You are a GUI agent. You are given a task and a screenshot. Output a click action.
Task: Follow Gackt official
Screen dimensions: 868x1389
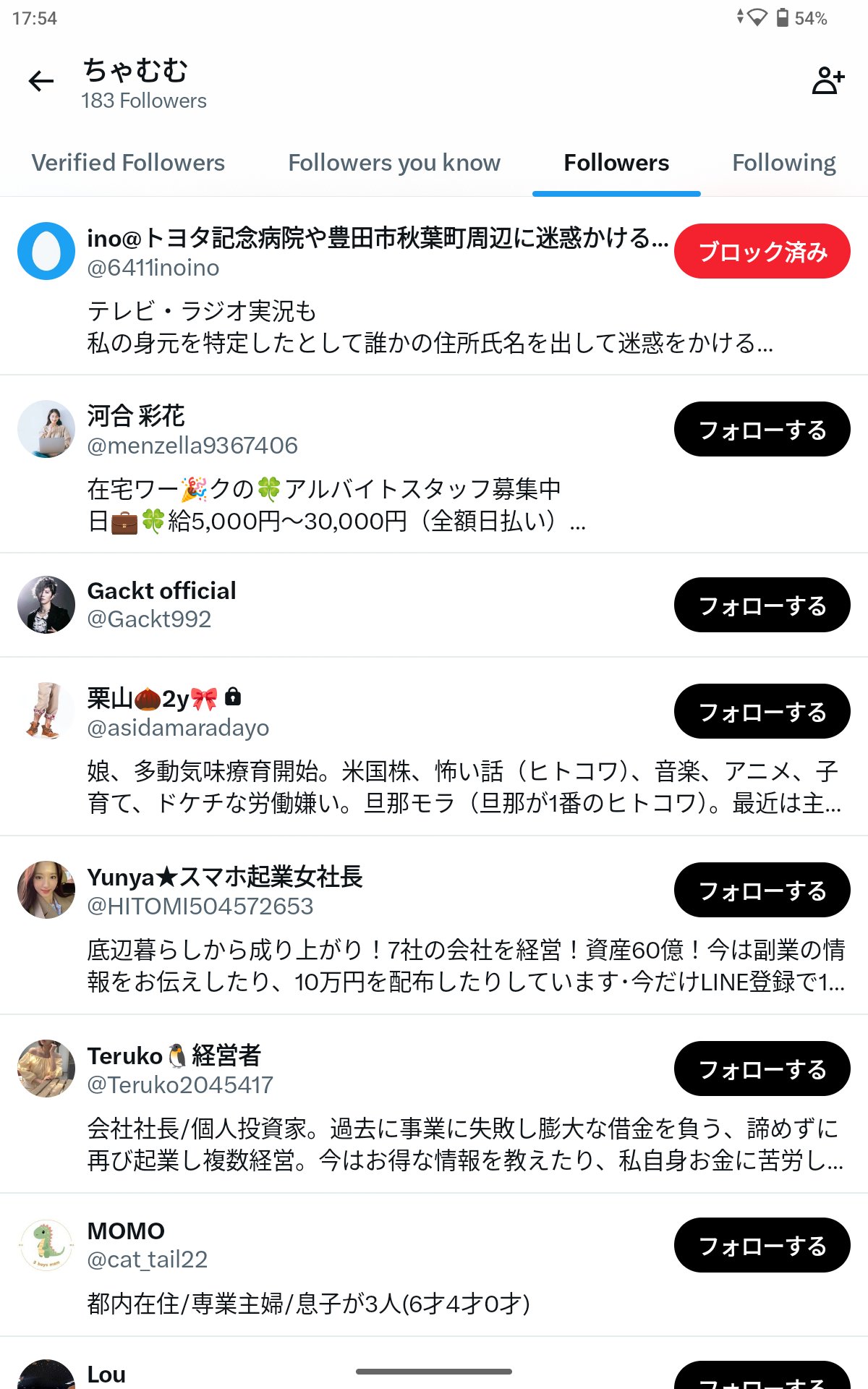click(762, 605)
